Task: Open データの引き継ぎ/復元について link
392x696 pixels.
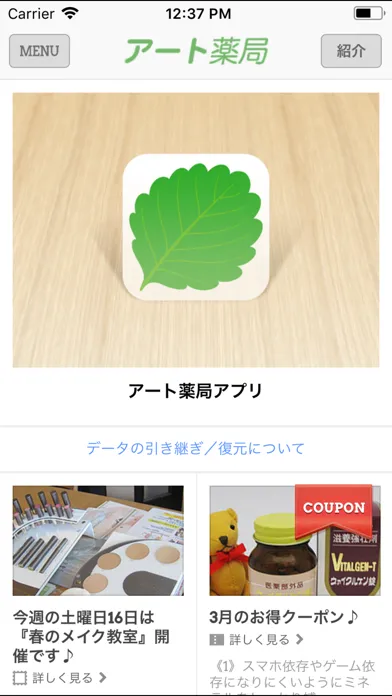Action: 196,448
